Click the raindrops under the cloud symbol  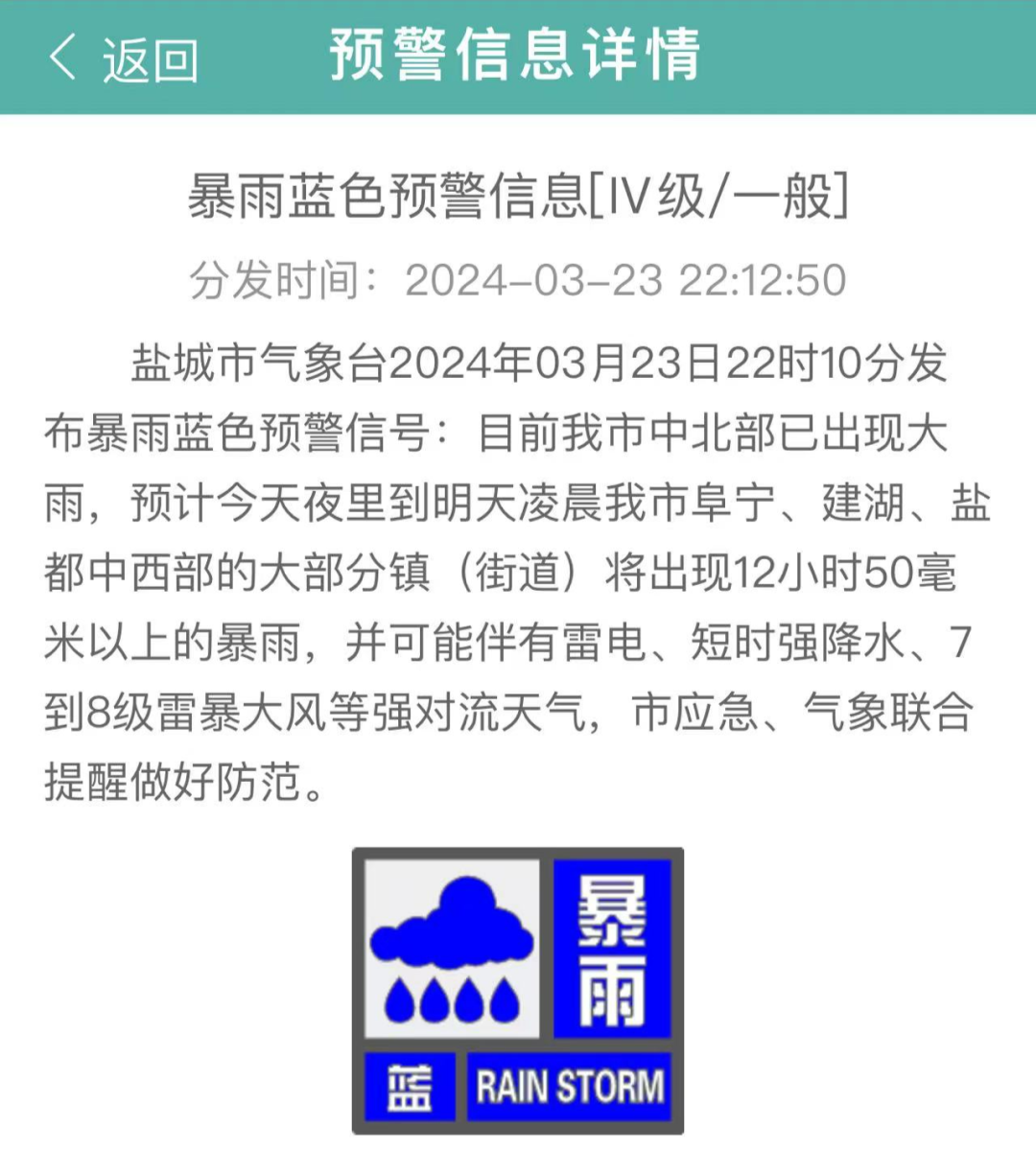tap(451, 998)
